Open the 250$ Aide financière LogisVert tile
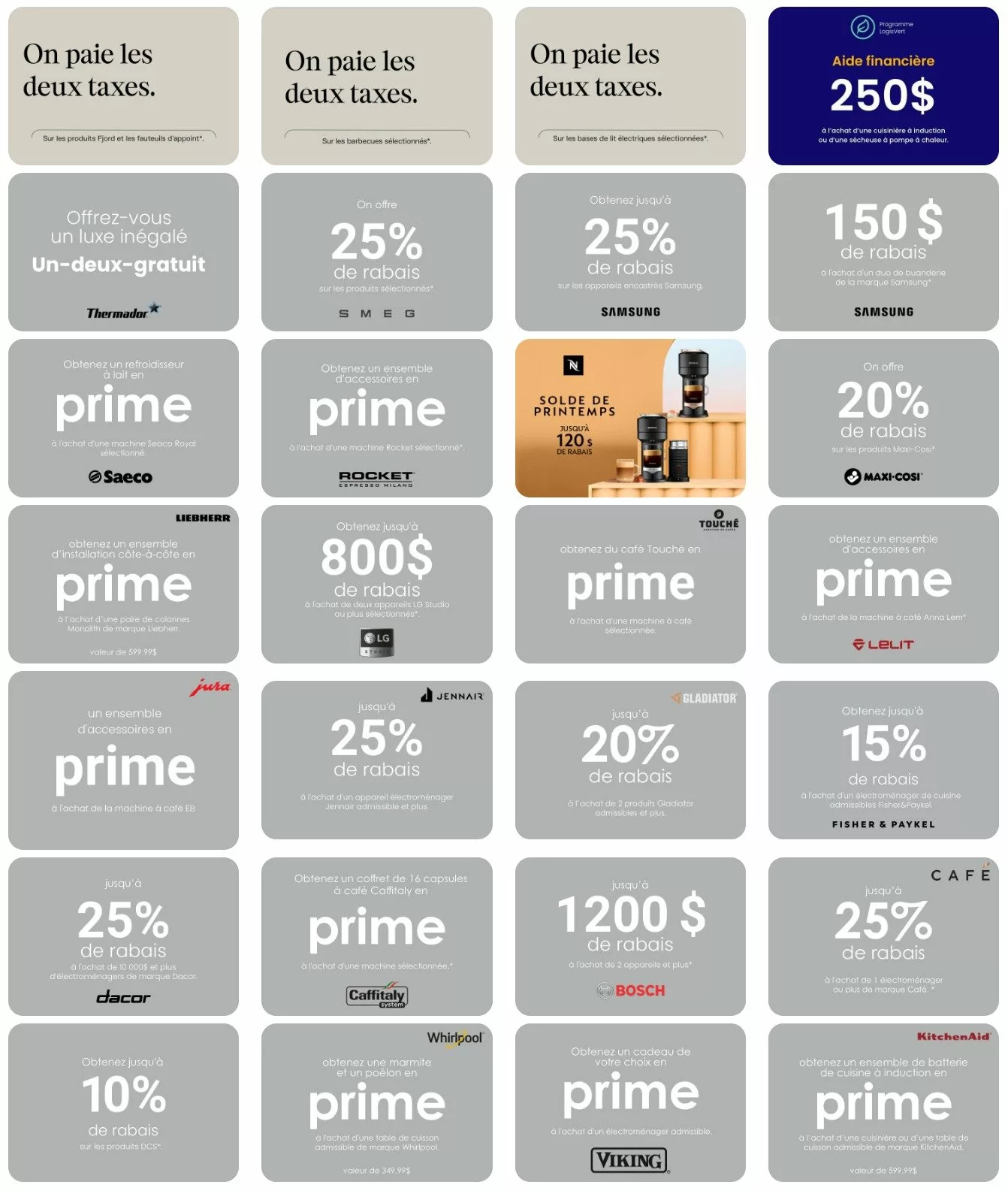Viewport: 1008px width, 1191px height. pos(883,86)
